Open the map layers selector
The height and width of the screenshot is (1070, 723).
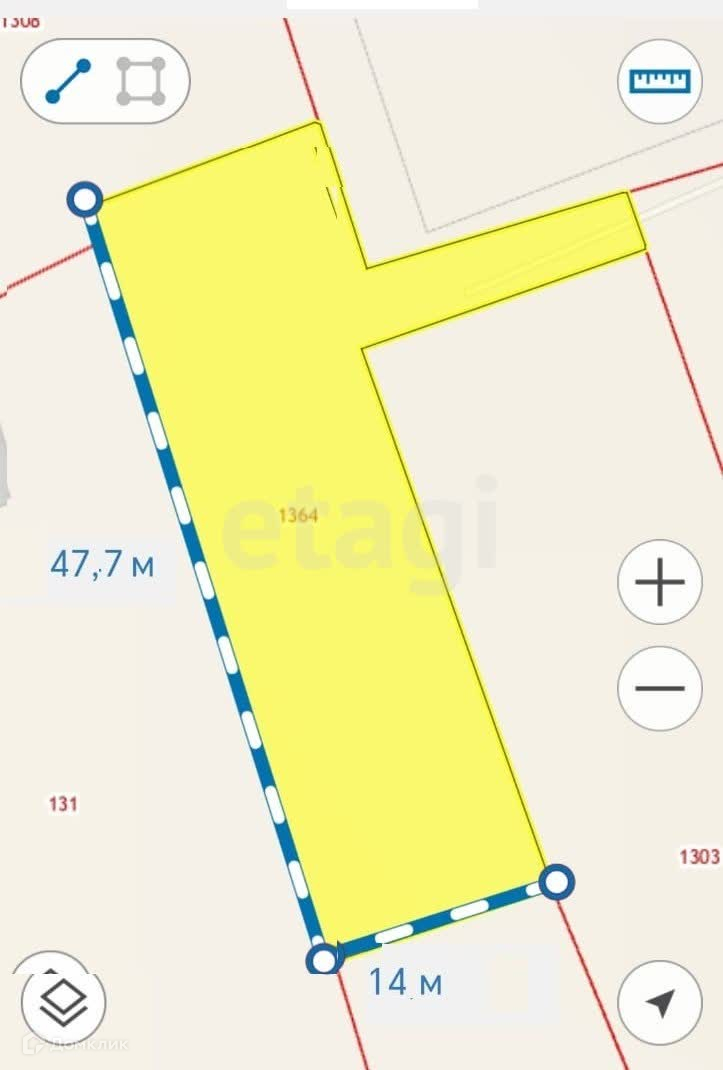coord(63,1003)
